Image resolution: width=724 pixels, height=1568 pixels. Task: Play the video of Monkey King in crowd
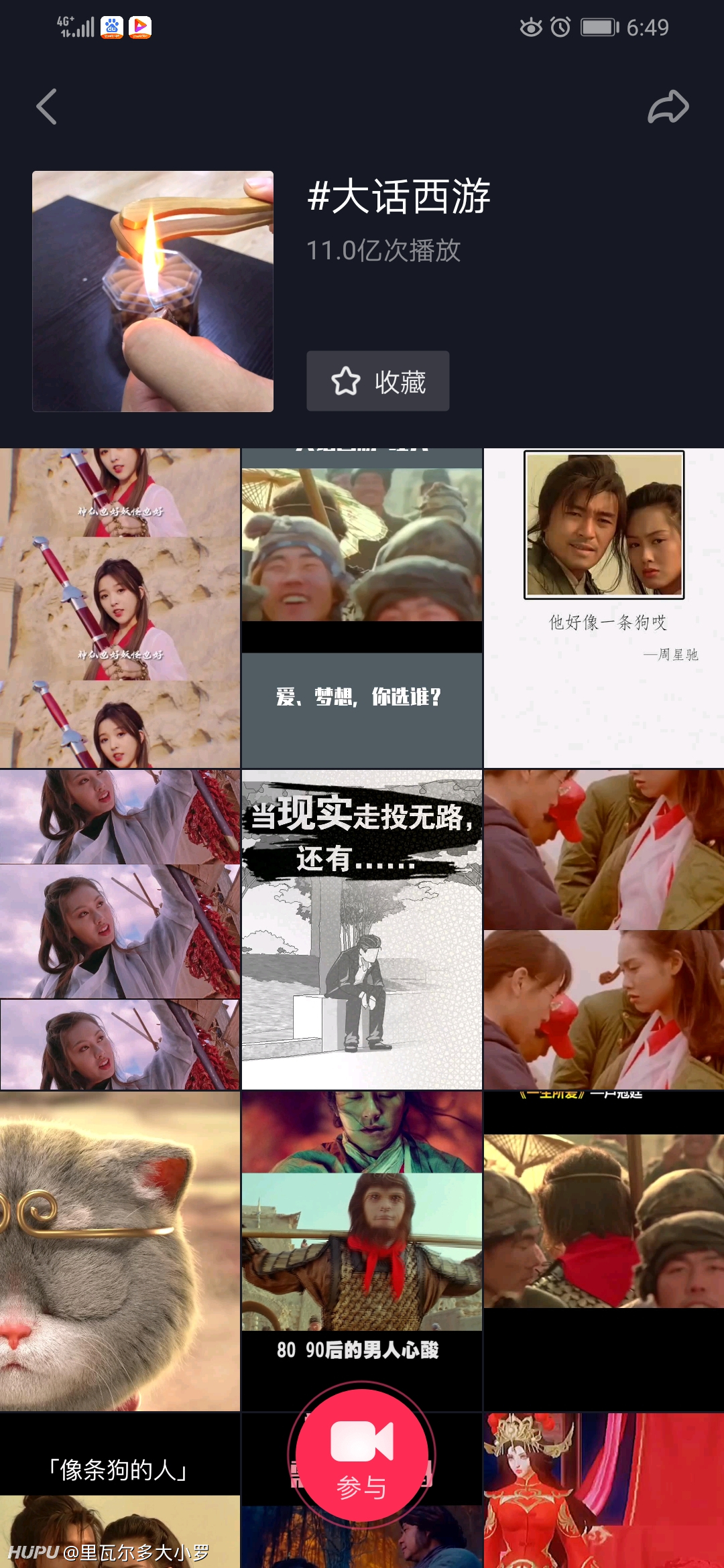click(x=604, y=1251)
